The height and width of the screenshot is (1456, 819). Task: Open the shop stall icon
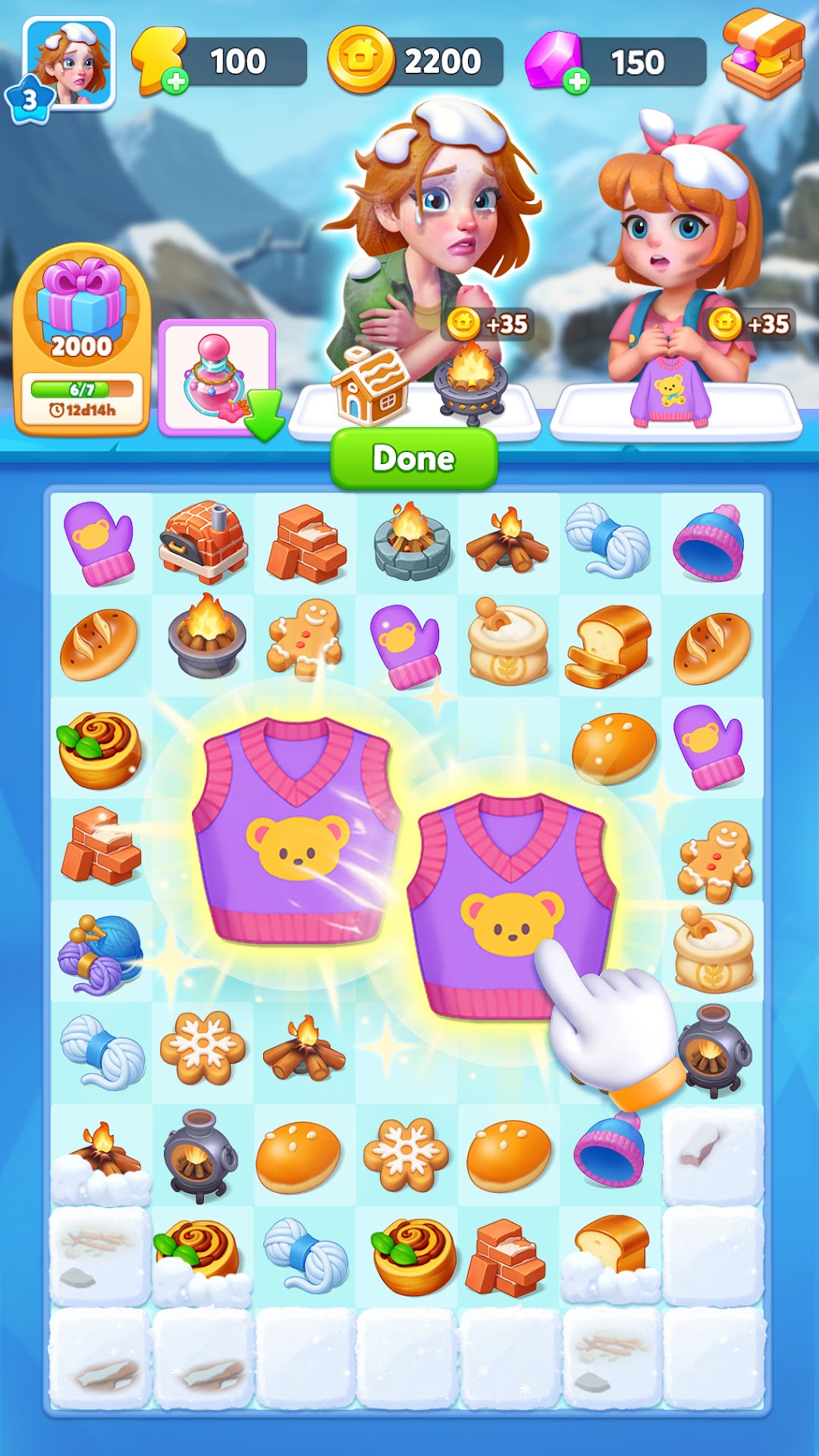[764, 54]
